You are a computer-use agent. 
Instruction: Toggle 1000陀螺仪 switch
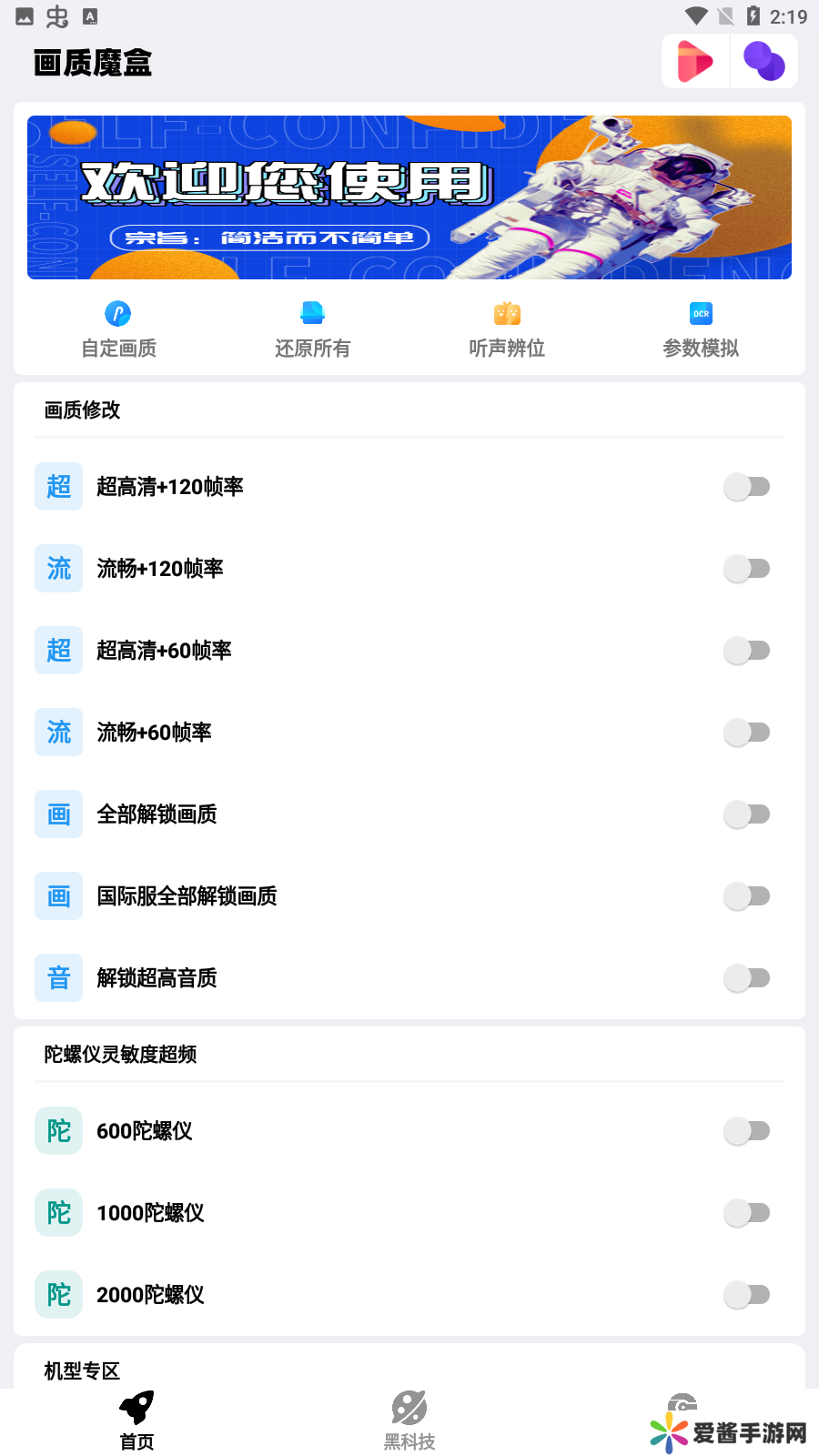747,1213
